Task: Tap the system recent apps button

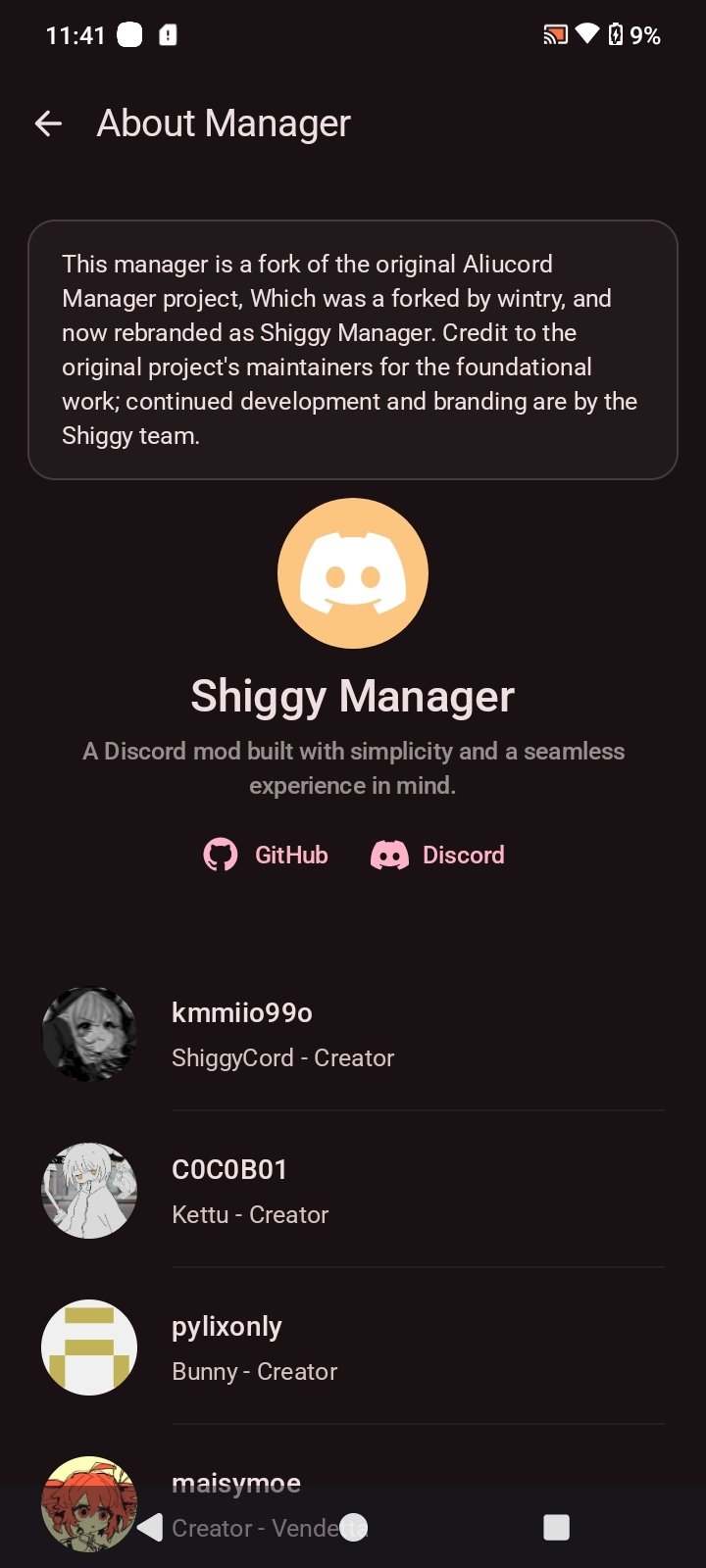Action: point(556,1527)
